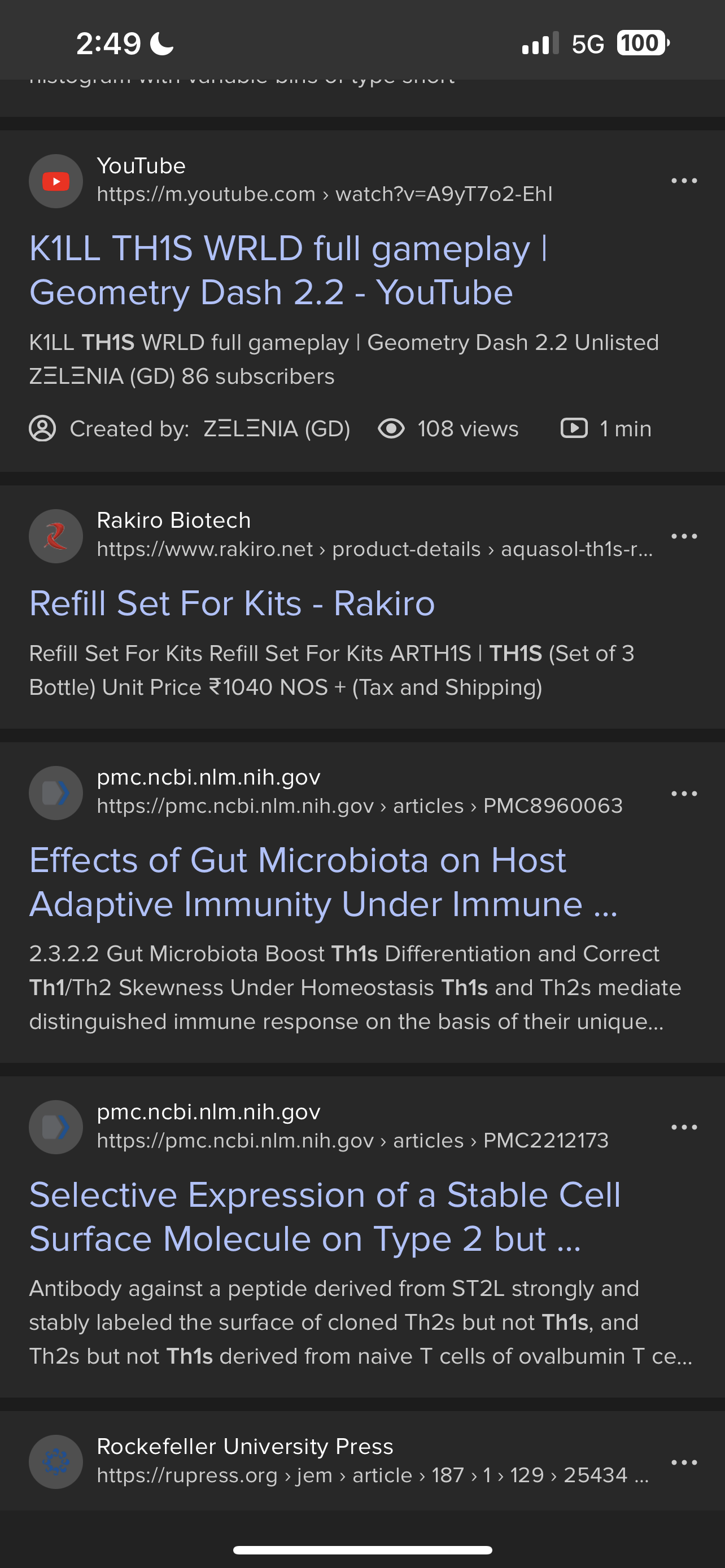Screen dimensions: 725x1568
Task: Open options menu for the PMC2212173 result
Action: pyautogui.click(x=684, y=1127)
